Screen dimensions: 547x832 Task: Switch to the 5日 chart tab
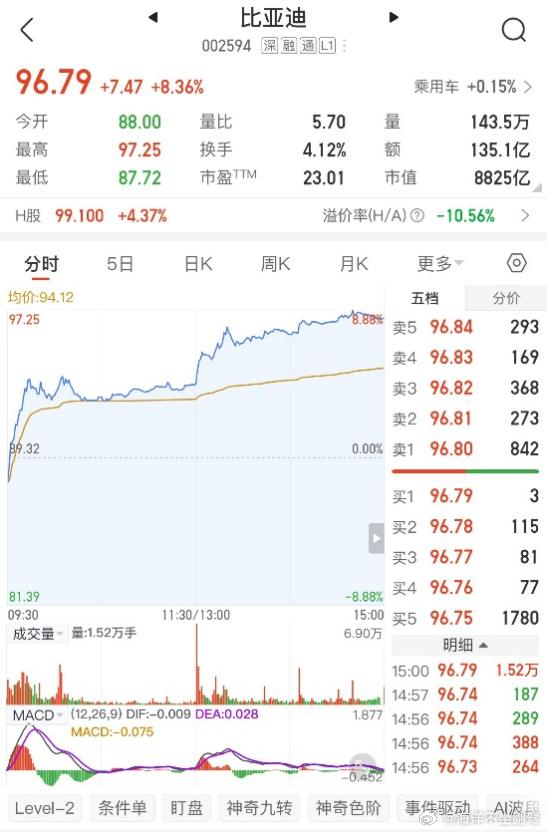click(x=120, y=264)
